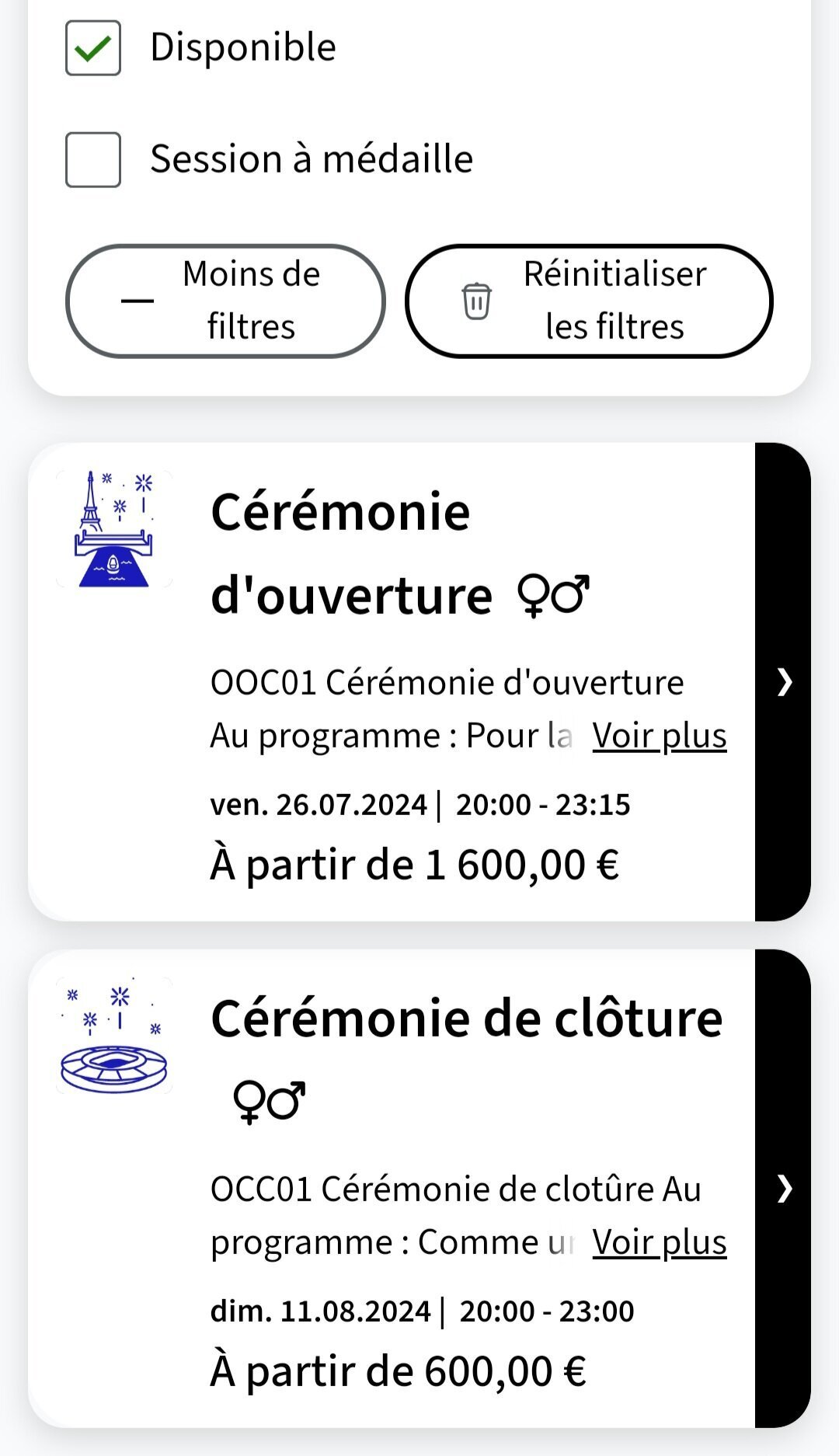
Task: Expand Voir plus under Cérémonie de clôture
Action: [660, 1242]
